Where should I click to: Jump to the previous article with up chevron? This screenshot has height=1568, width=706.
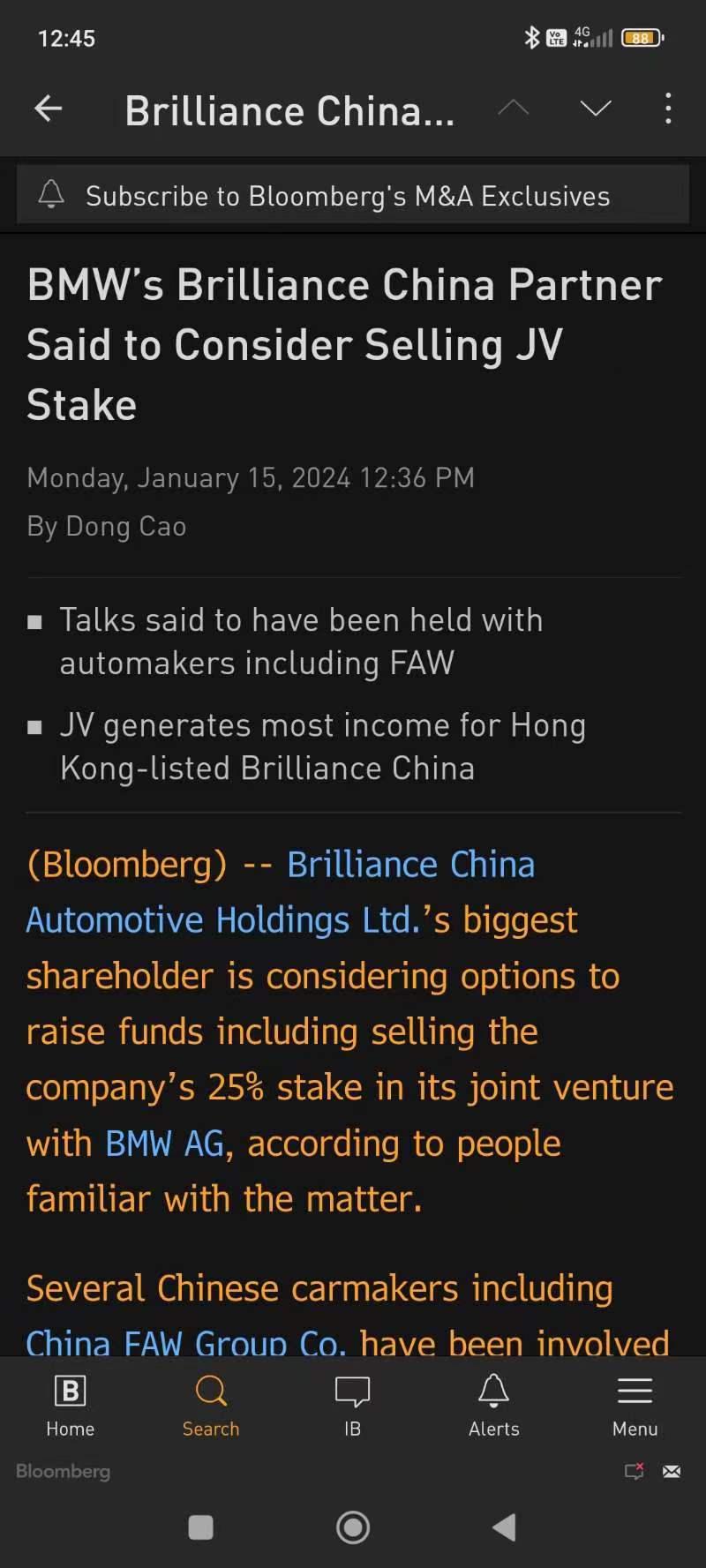(x=513, y=109)
